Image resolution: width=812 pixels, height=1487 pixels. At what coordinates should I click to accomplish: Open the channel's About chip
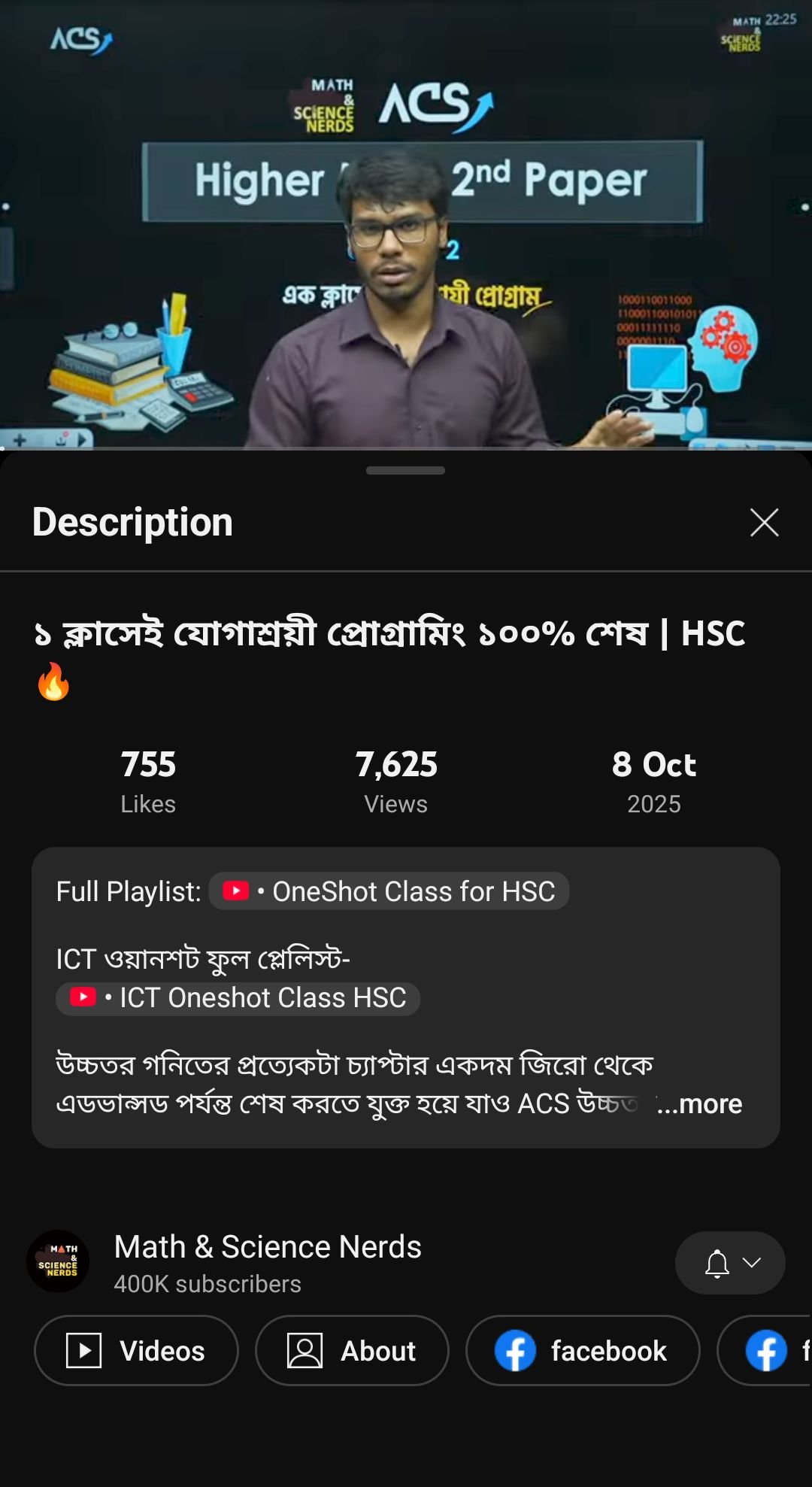click(x=352, y=1351)
